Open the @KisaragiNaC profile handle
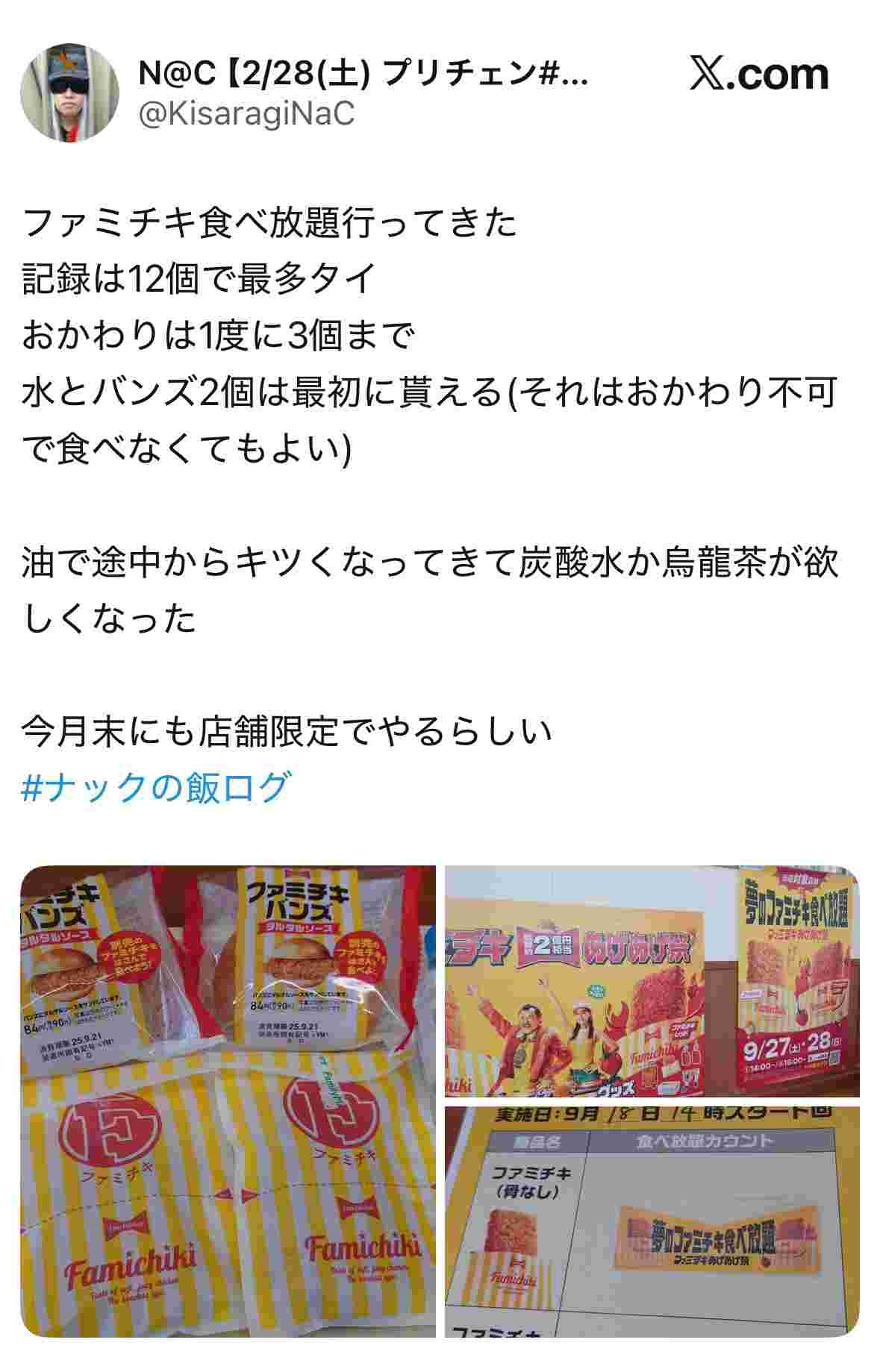 tap(246, 114)
